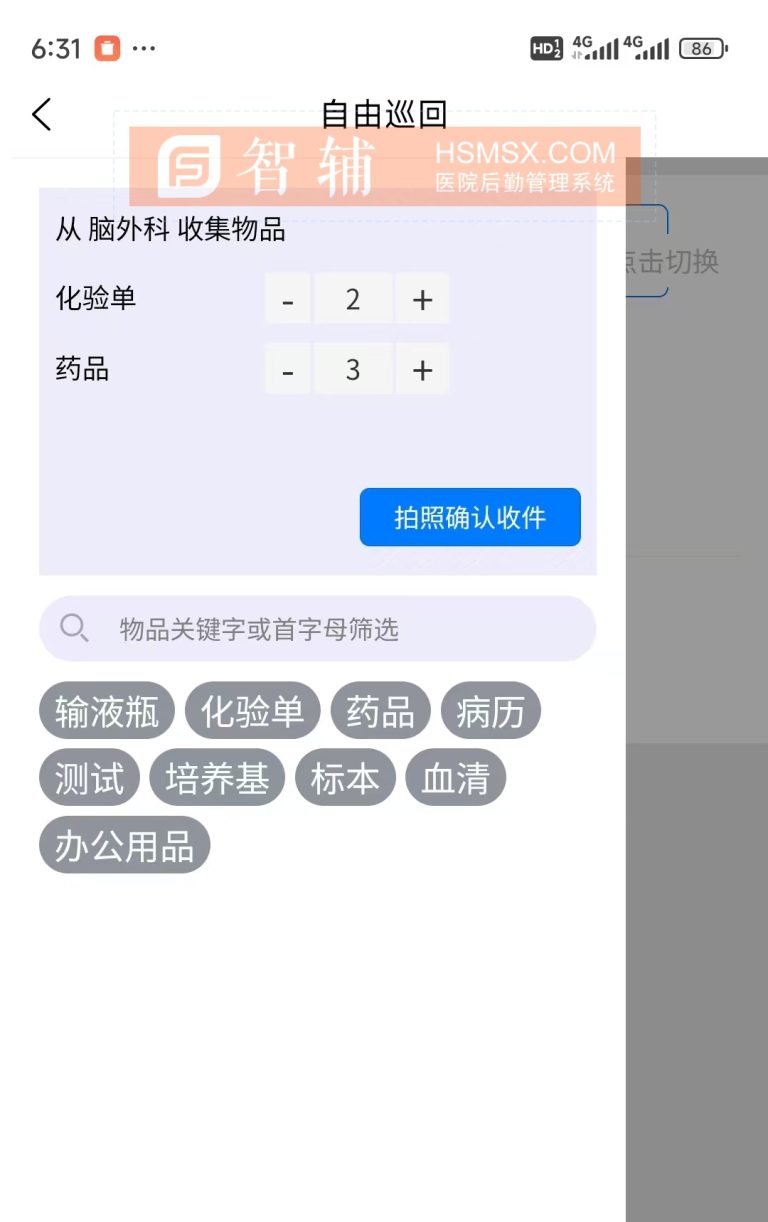Tap 从 脑外科 收集物品 header text
Image resolution: width=768 pixels, height=1222 pixels.
coord(172,231)
